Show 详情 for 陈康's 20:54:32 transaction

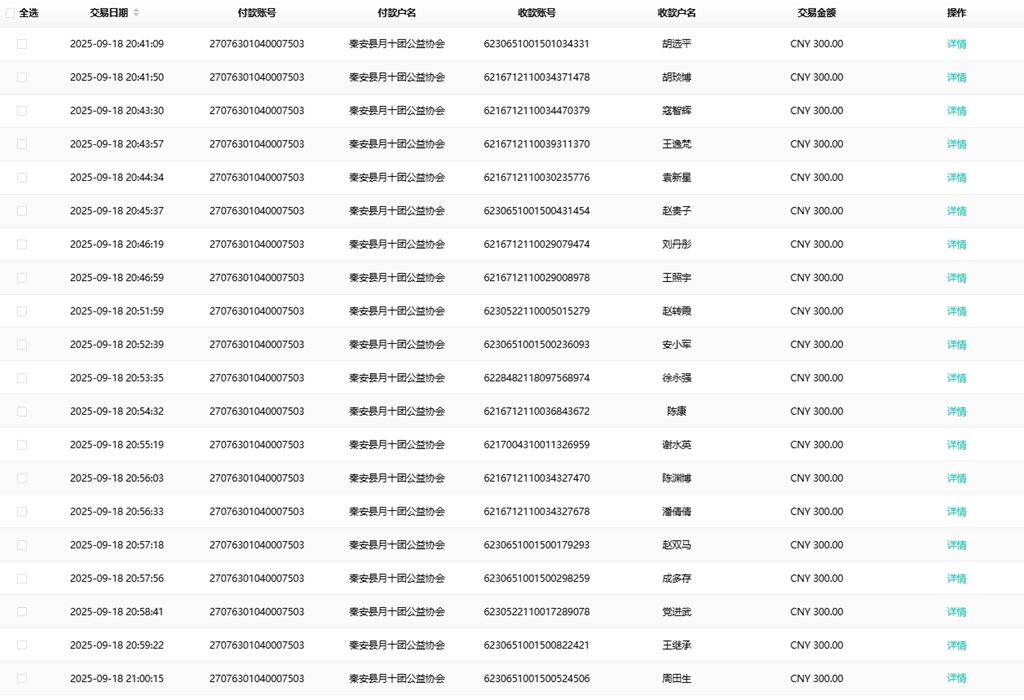point(956,412)
